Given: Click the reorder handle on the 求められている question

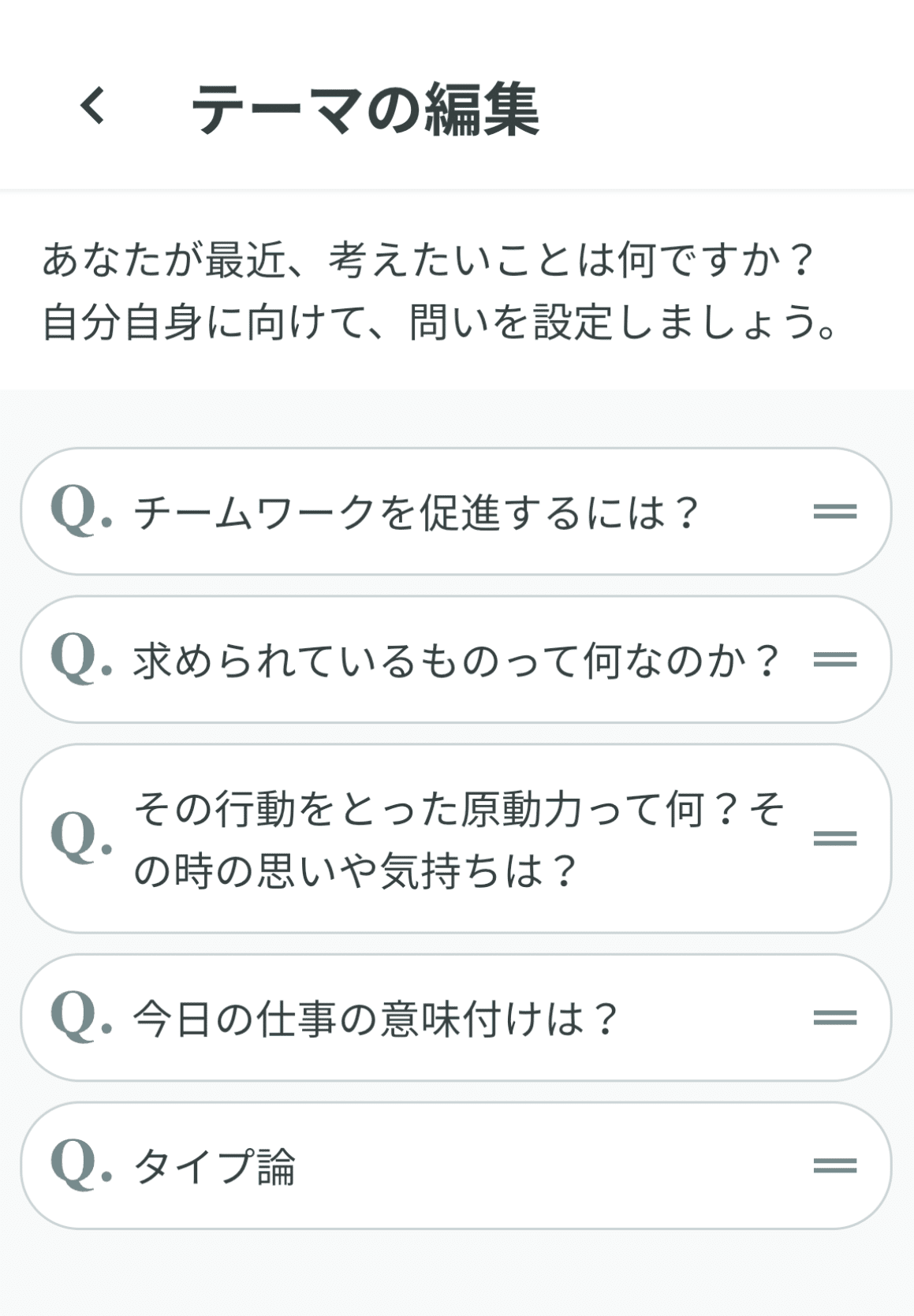Looking at the screenshot, I should click(836, 661).
